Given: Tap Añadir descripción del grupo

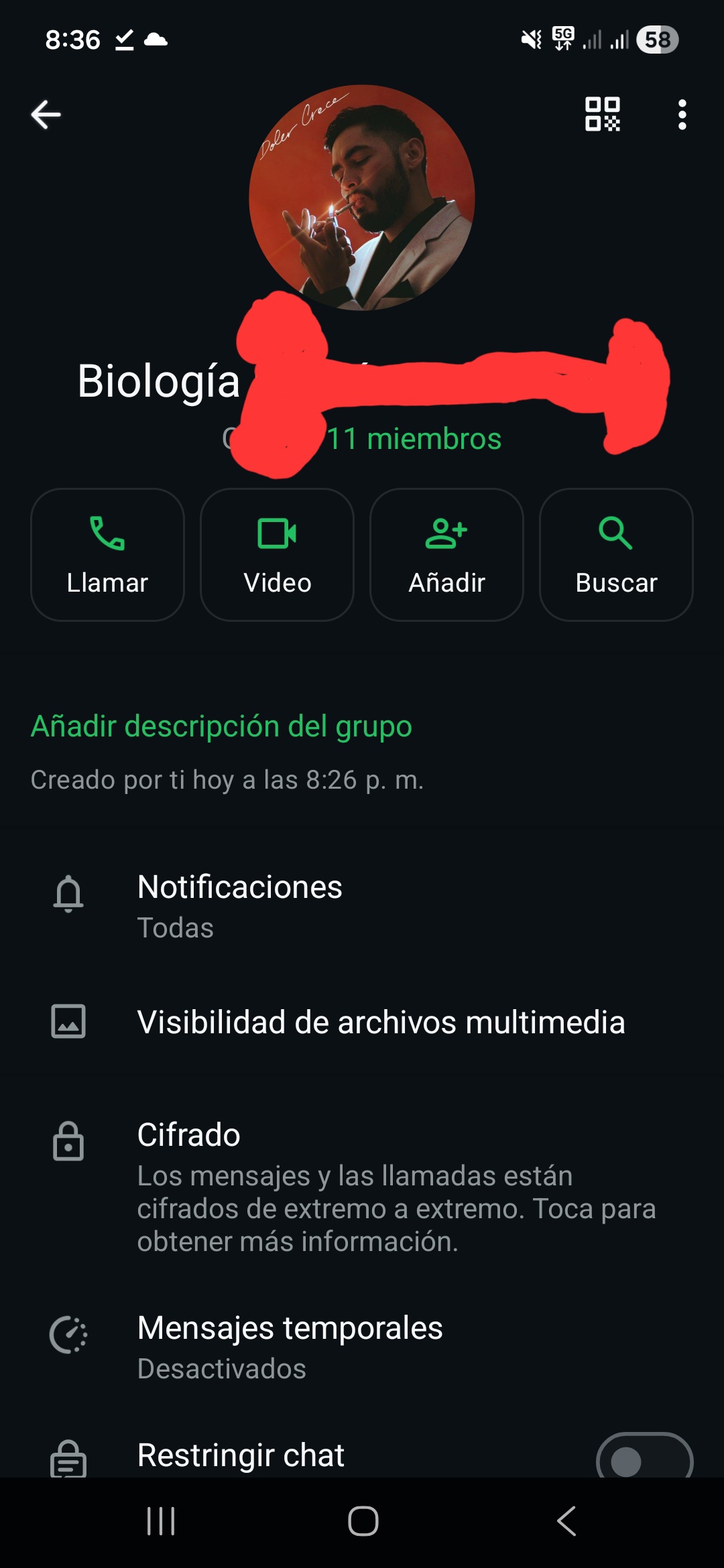Looking at the screenshot, I should click(221, 726).
